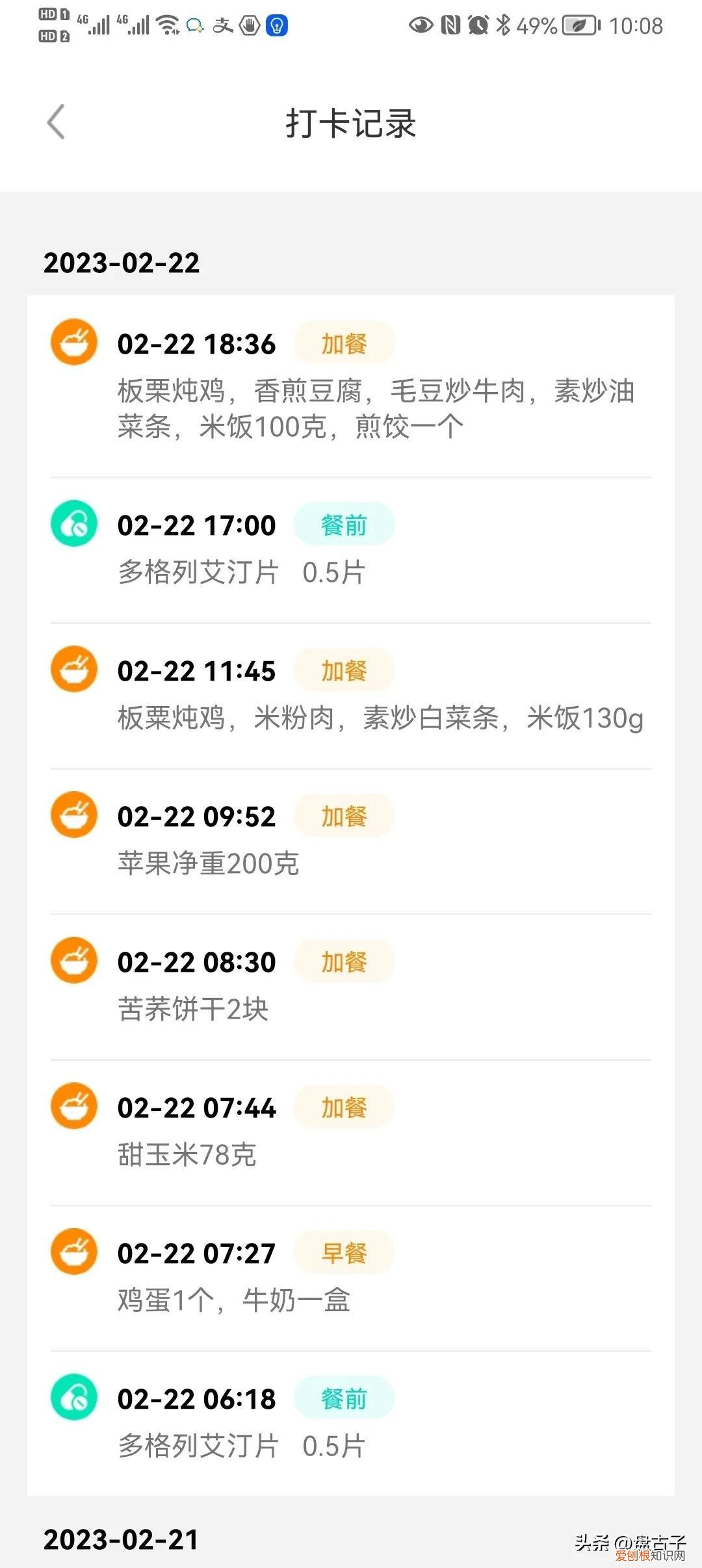Tap the meal icon beside 苦荞饼干 entry

(73, 960)
